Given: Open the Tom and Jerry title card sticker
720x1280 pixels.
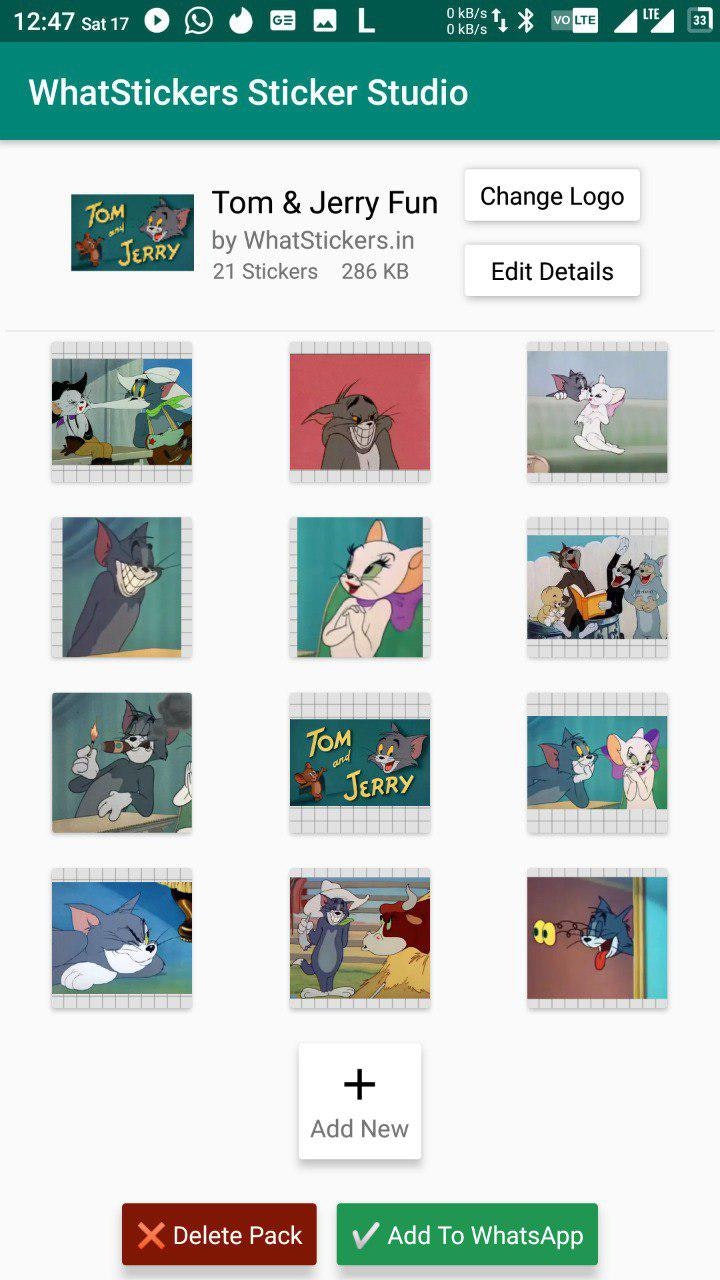Looking at the screenshot, I should coord(359,761).
